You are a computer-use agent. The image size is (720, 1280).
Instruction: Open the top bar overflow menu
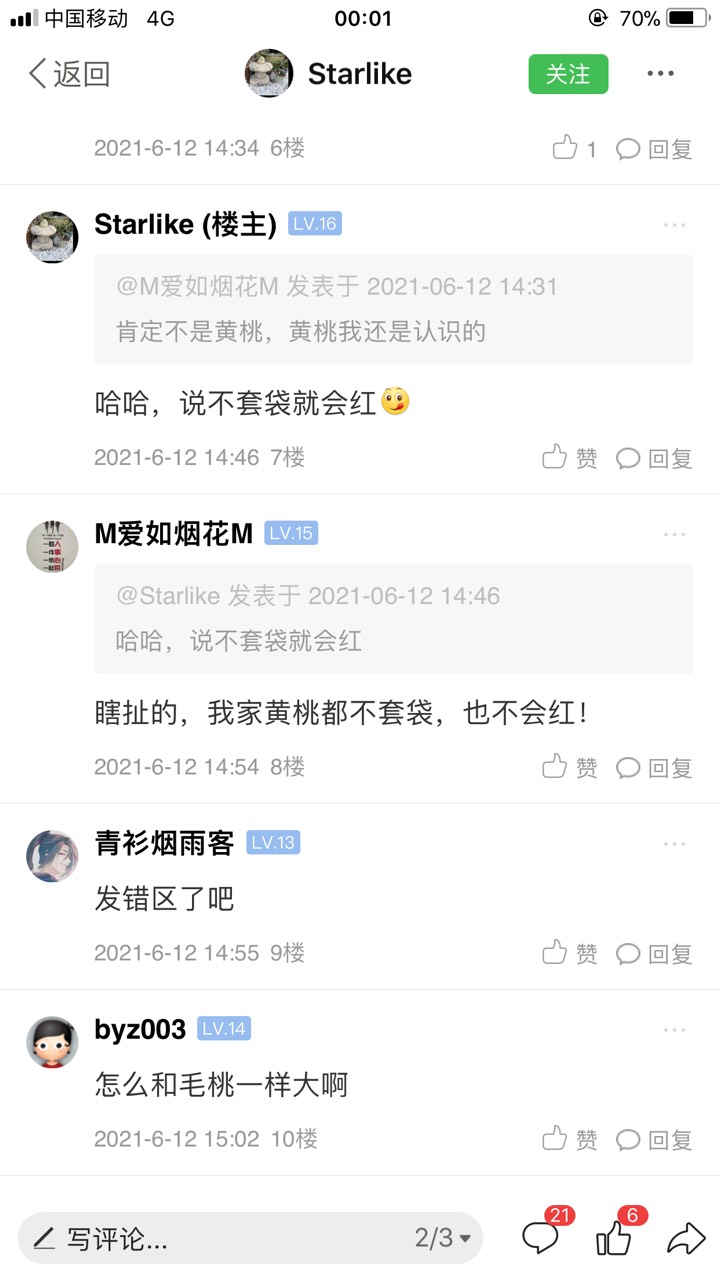tap(660, 74)
